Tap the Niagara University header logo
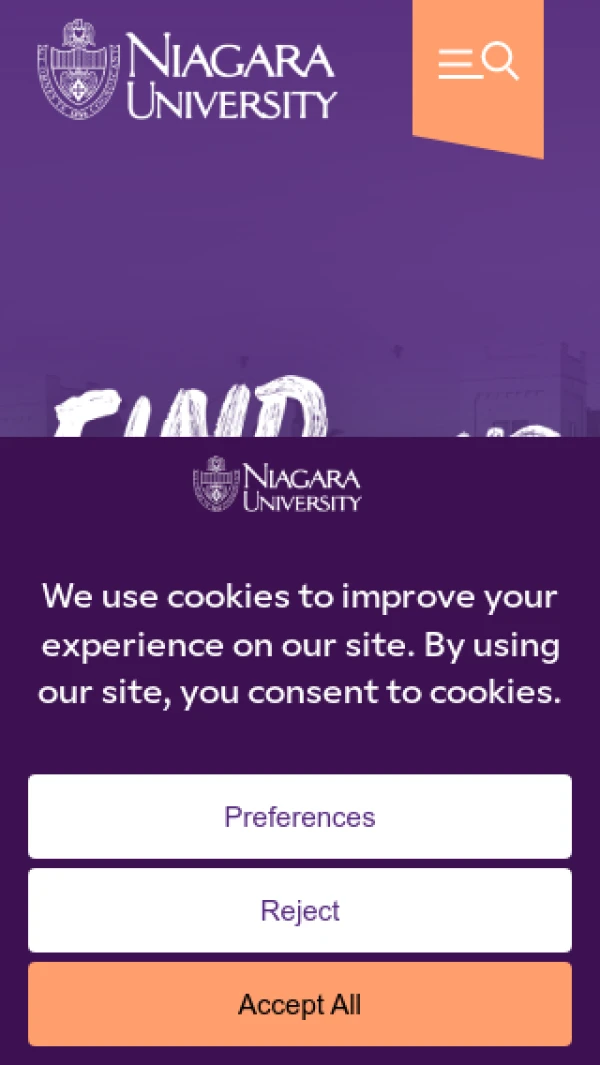This screenshot has height=1065, width=600. tap(188, 71)
